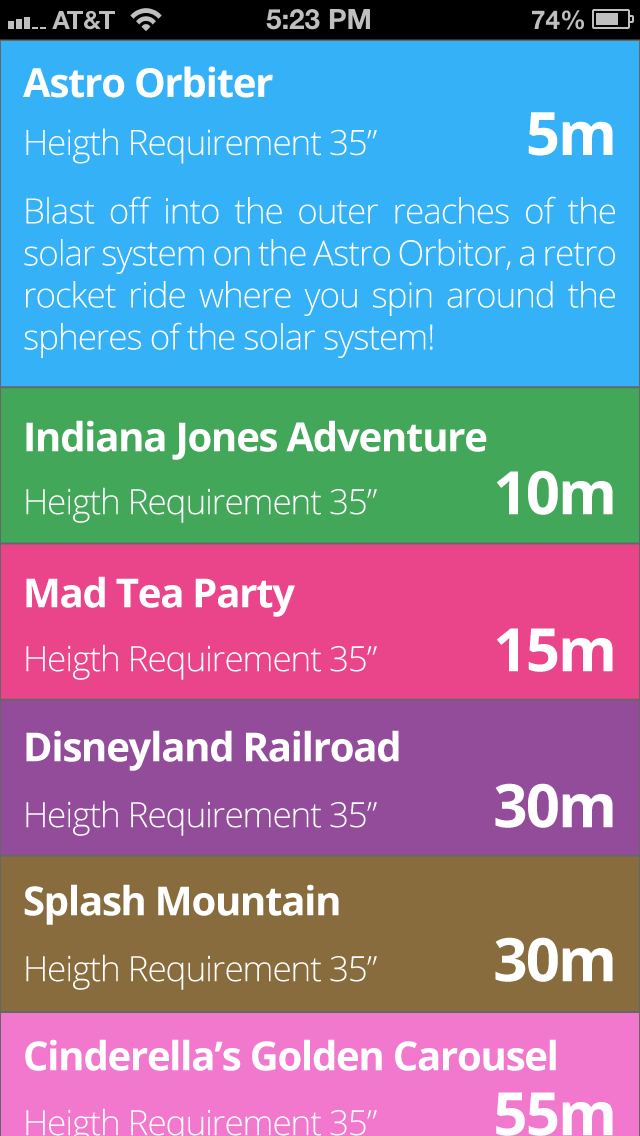Expand the Indiana Jones Adventure row
640x1136 pixels.
320,466
